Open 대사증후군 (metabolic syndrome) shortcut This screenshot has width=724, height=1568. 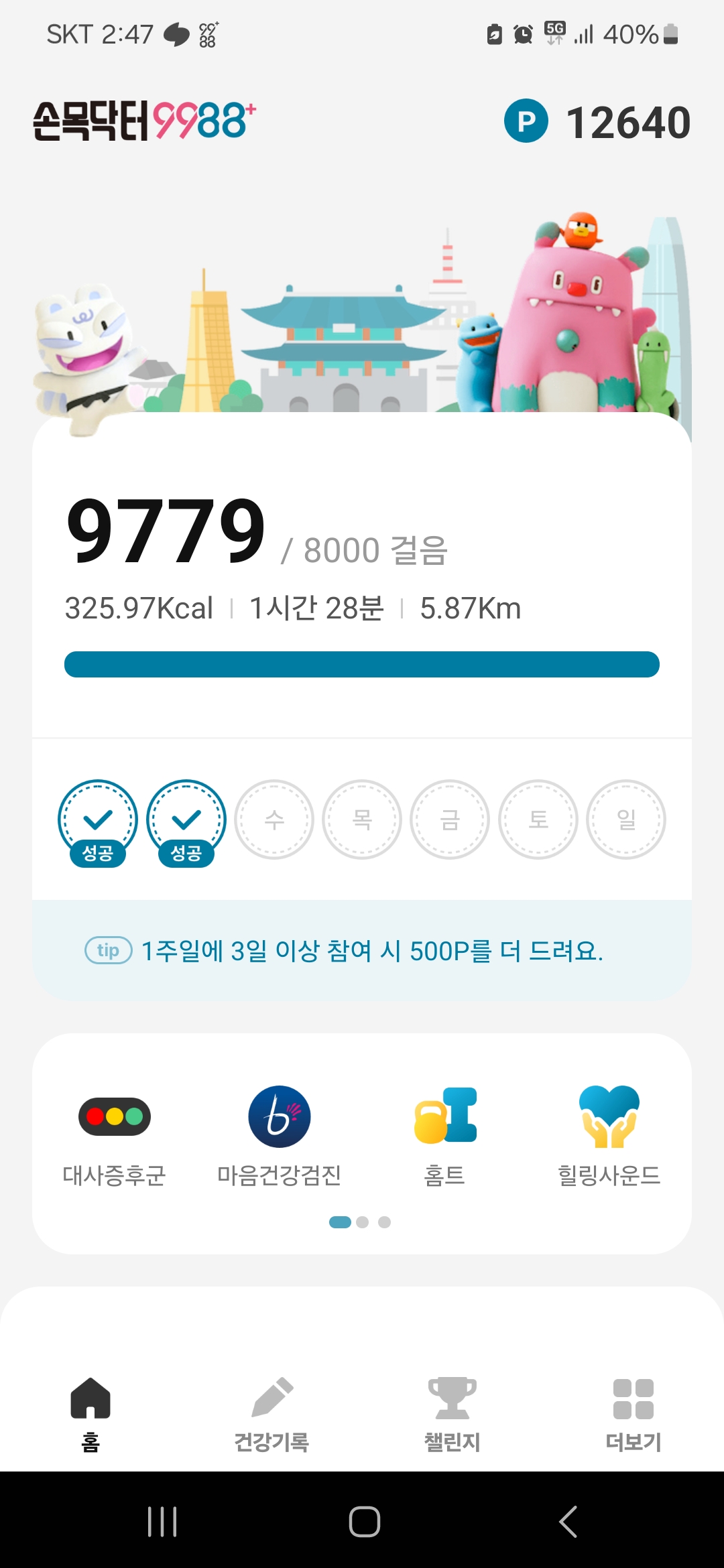point(115,1135)
